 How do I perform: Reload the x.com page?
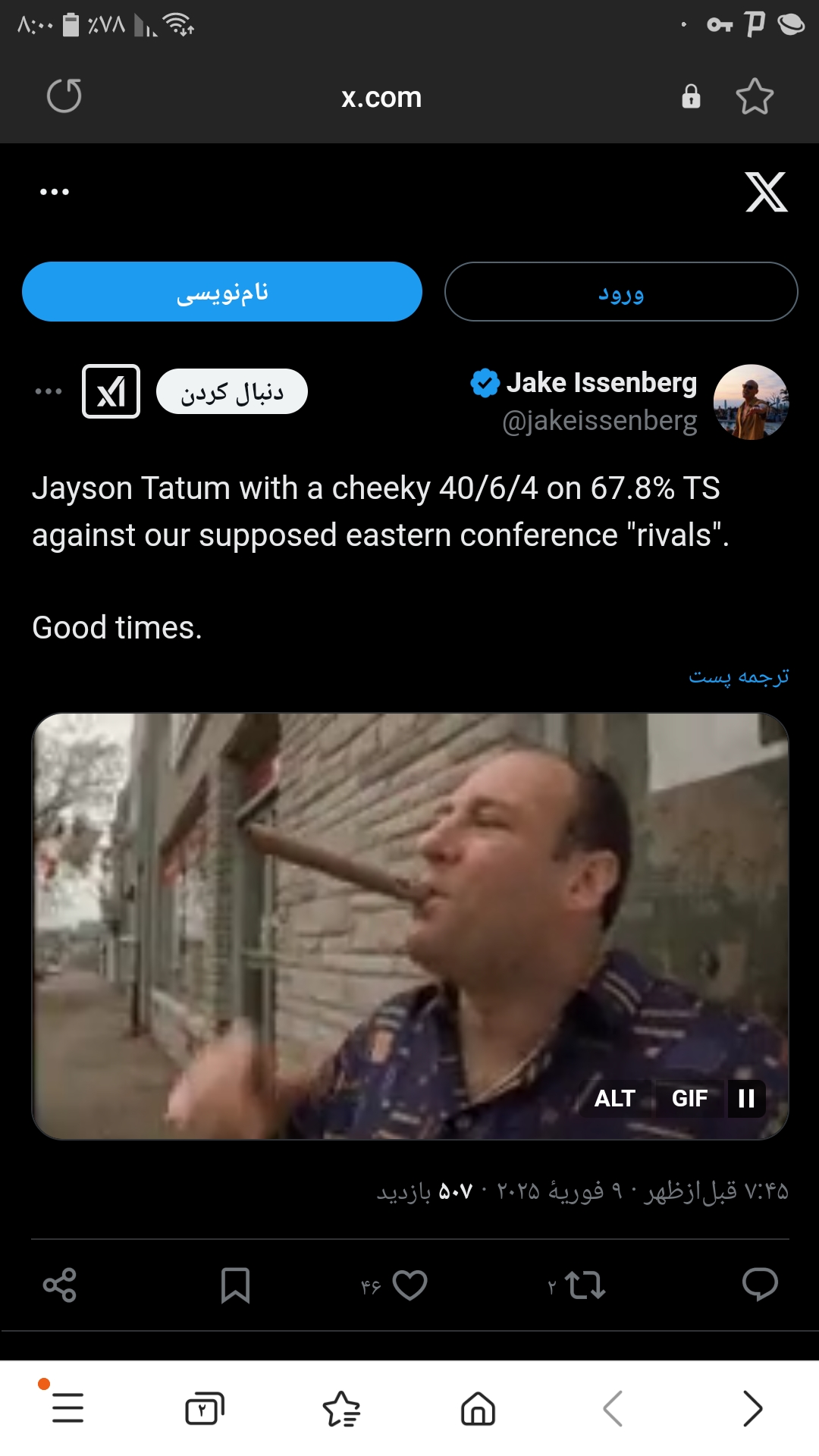(64, 96)
